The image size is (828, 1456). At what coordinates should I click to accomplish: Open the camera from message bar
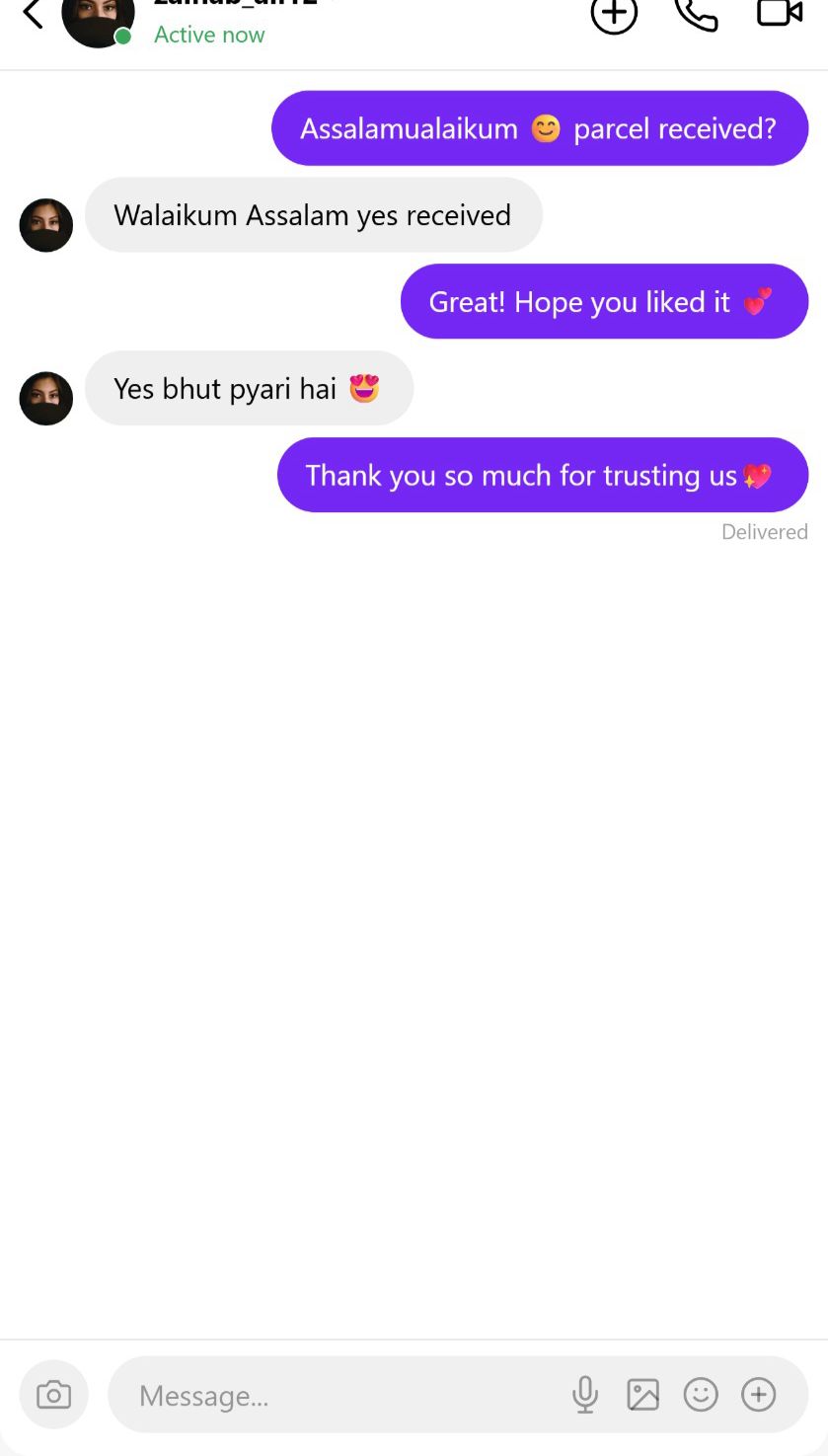53,1395
